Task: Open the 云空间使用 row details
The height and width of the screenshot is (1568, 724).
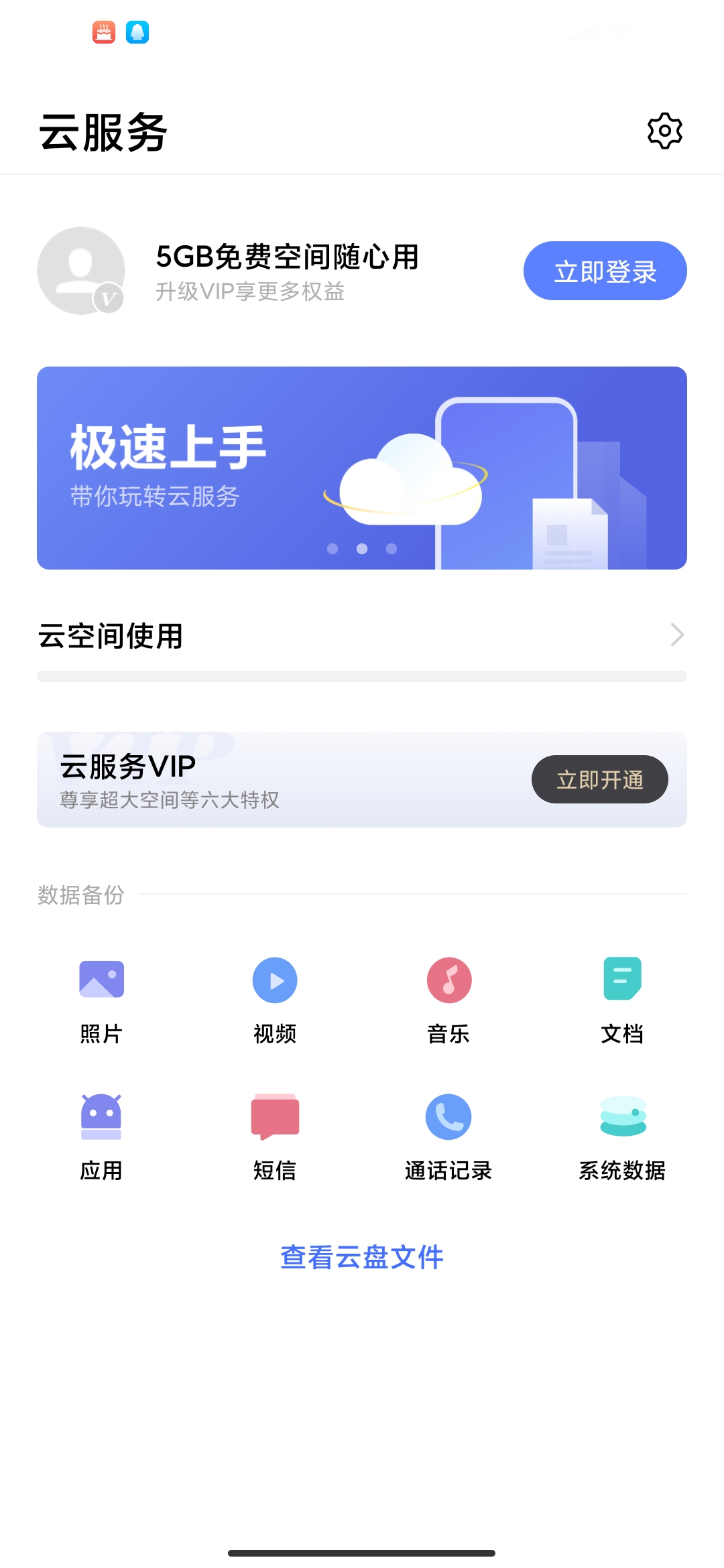Action: click(362, 635)
